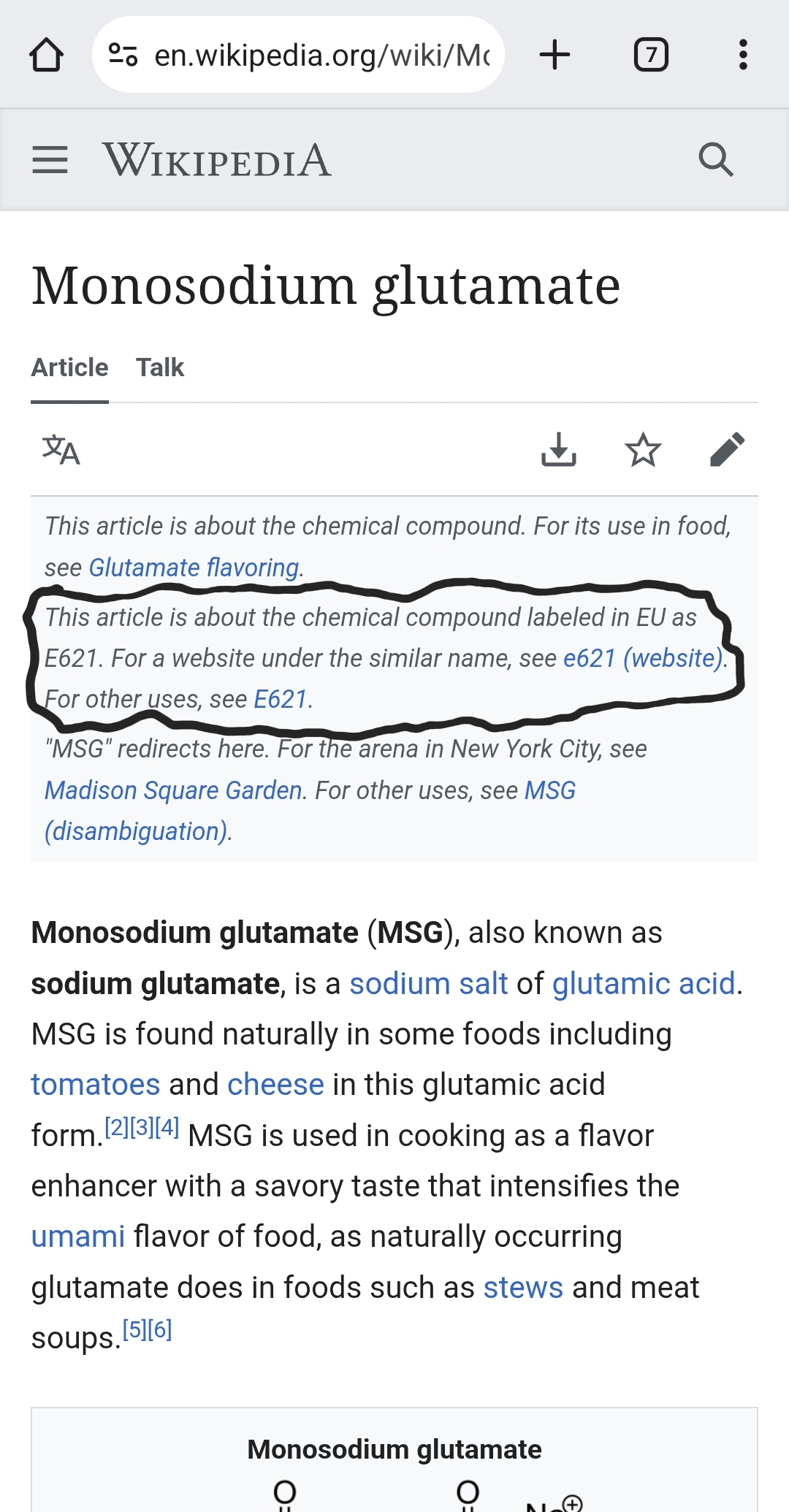Edit the article with the pencil icon

tap(727, 450)
